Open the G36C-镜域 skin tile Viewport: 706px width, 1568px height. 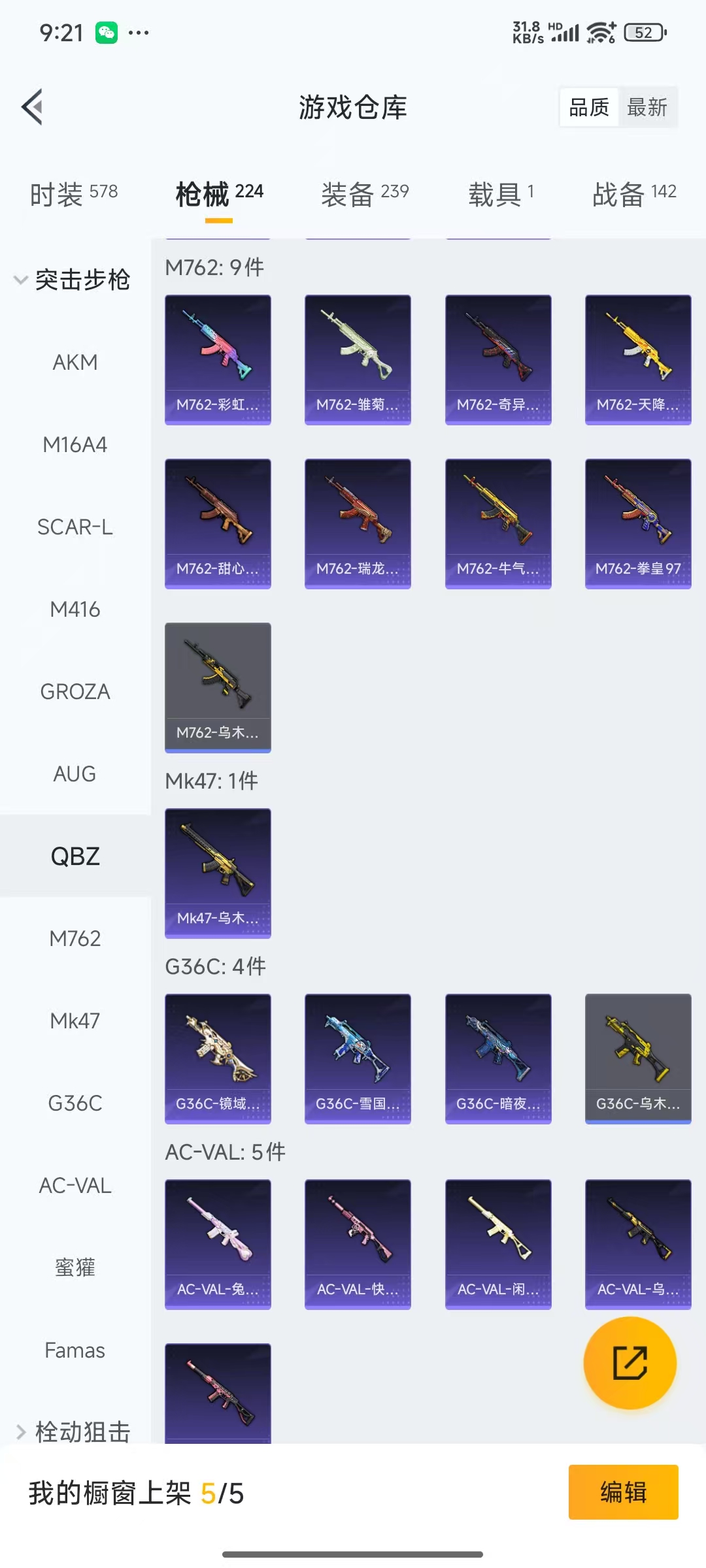coord(218,1058)
